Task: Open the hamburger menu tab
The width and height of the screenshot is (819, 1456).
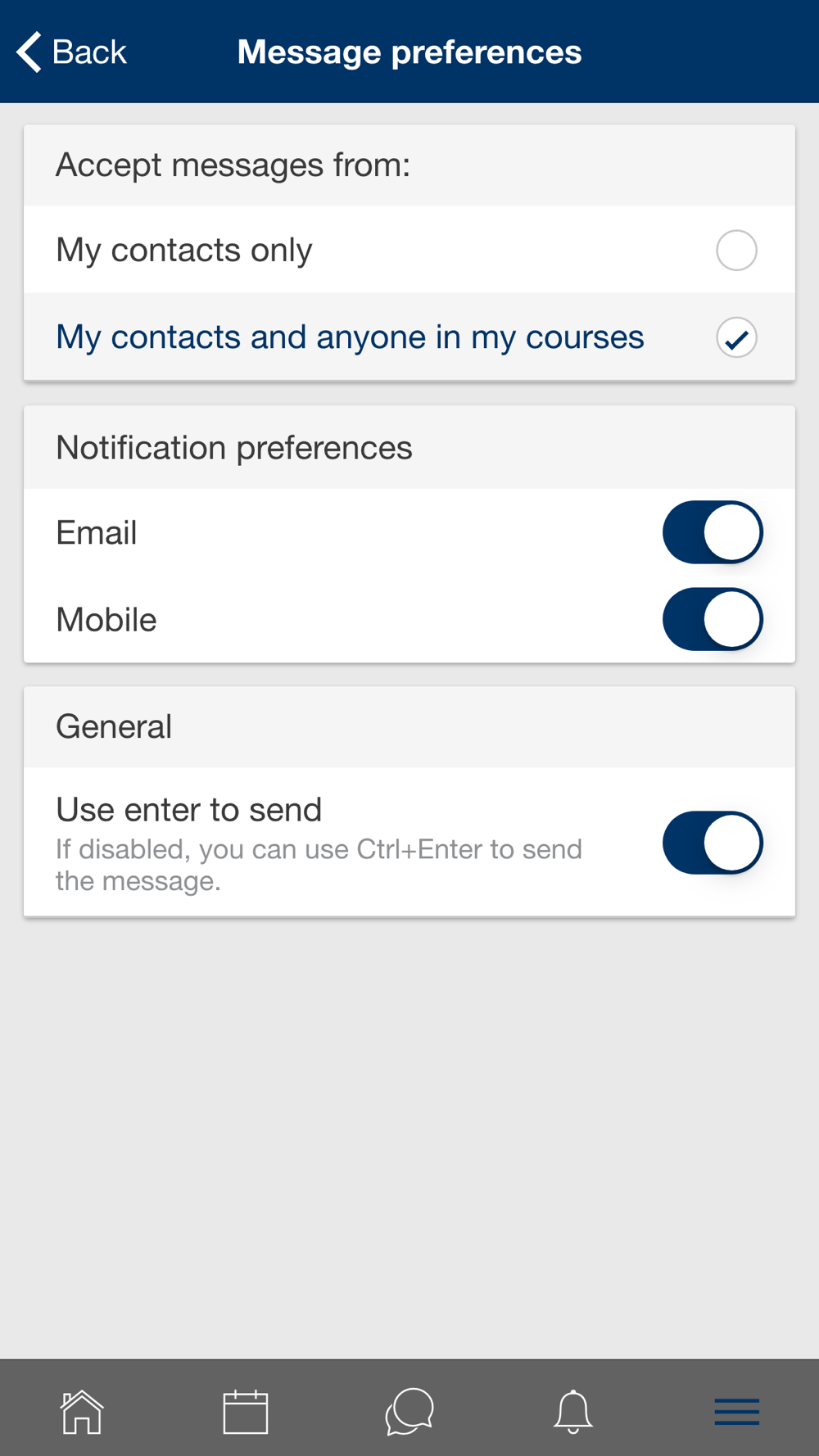Action: pos(736,1412)
